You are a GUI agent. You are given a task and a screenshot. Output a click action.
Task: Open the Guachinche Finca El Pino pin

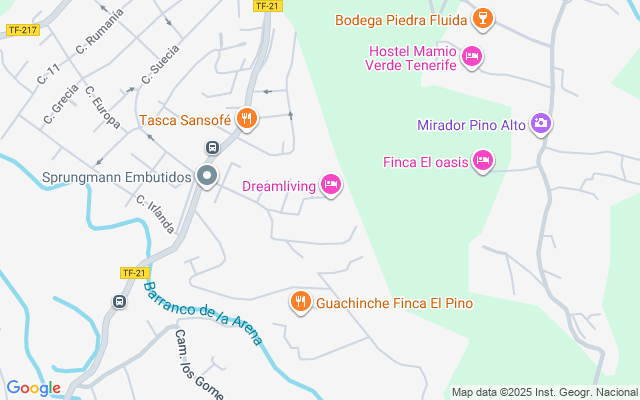(301, 302)
